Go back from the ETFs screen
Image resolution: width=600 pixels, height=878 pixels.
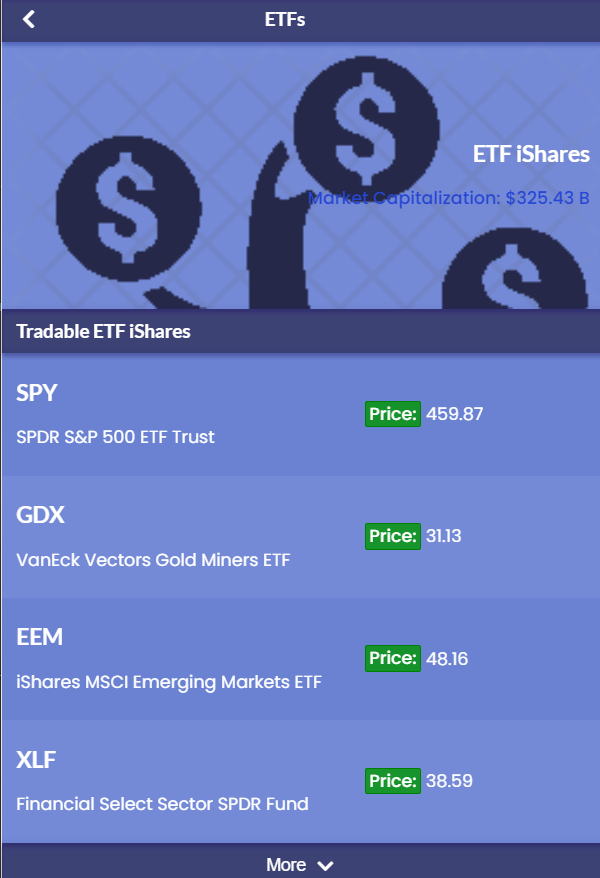tap(29, 19)
